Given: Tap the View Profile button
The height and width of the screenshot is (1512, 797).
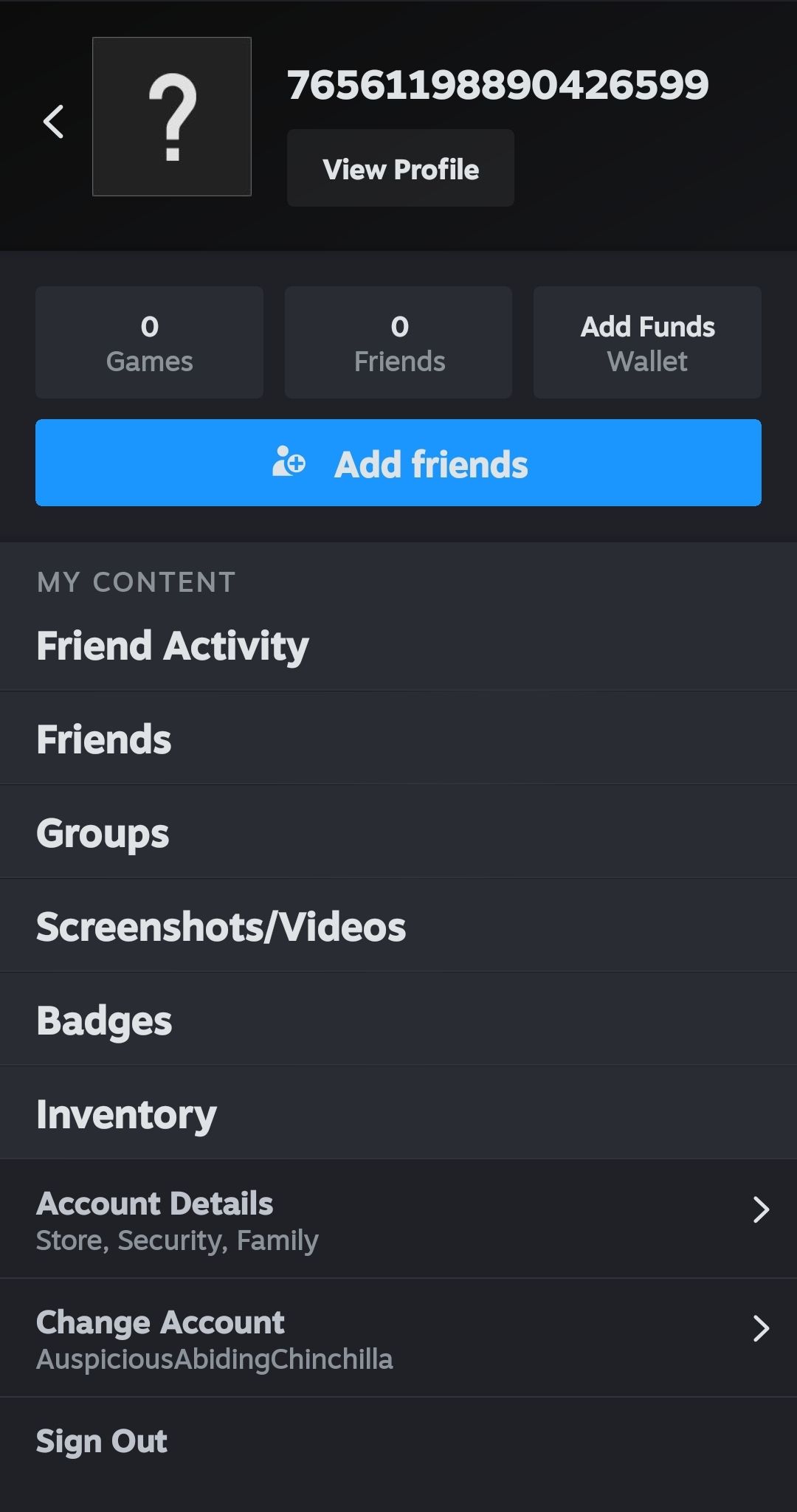Looking at the screenshot, I should [401, 168].
